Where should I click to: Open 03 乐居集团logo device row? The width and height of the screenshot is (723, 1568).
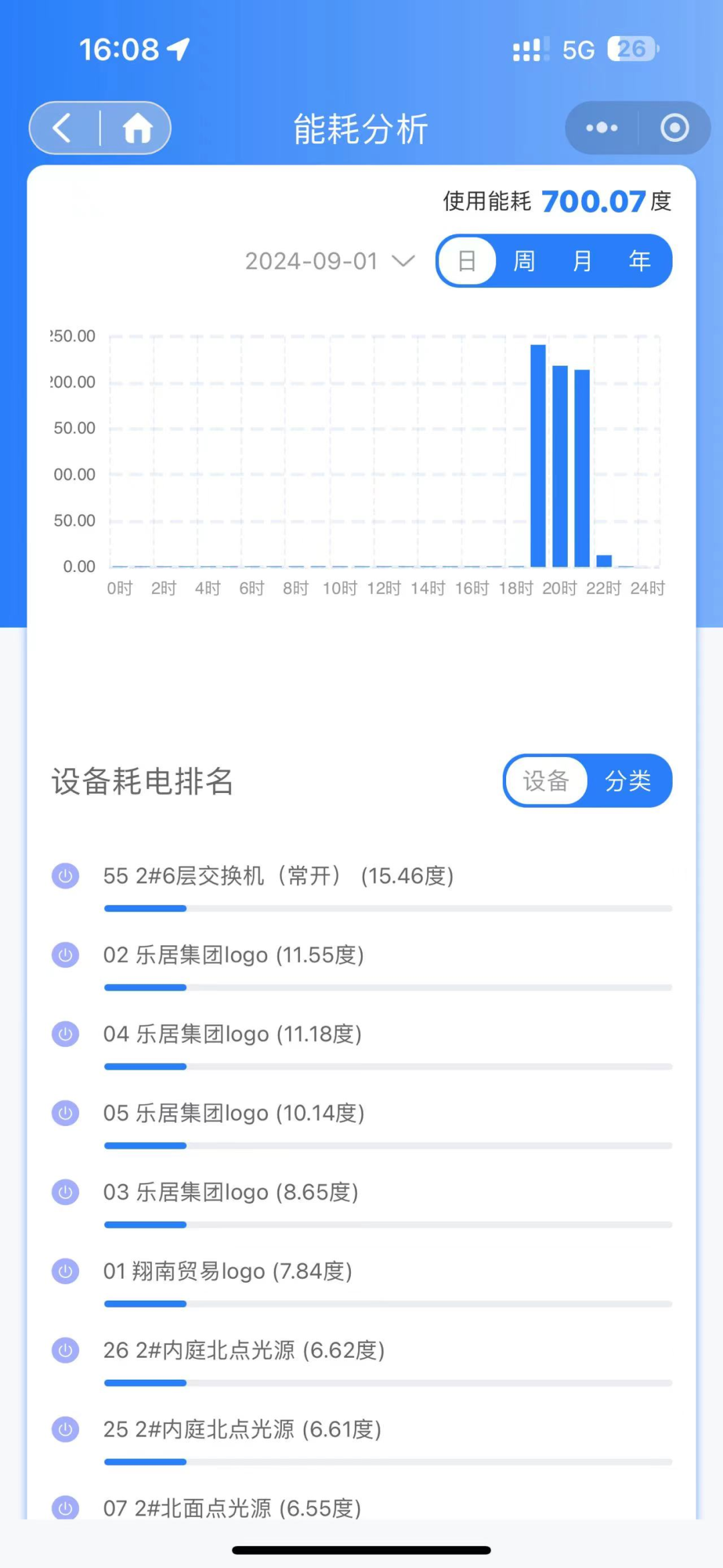pyautogui.click(x=361, y=1203)
